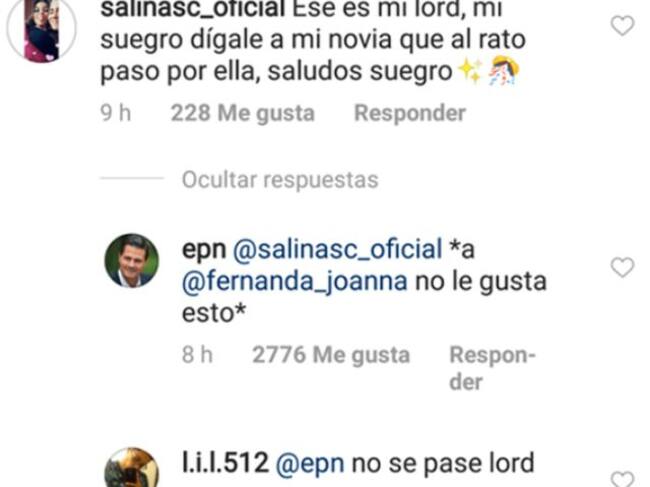Tap Ocultar respuestas to collapse replies

280,180
